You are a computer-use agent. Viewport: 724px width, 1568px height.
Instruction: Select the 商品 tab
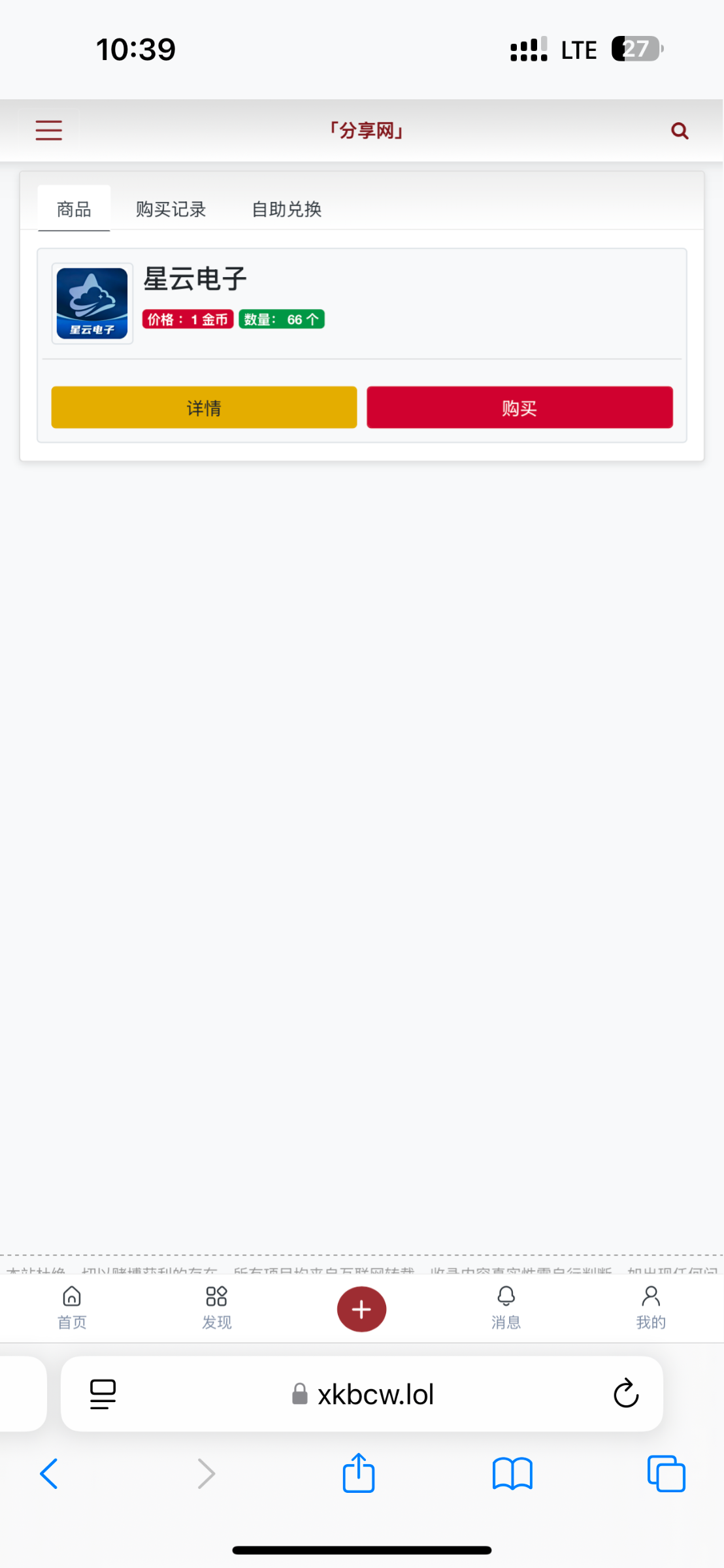click(x=74, y=209)
